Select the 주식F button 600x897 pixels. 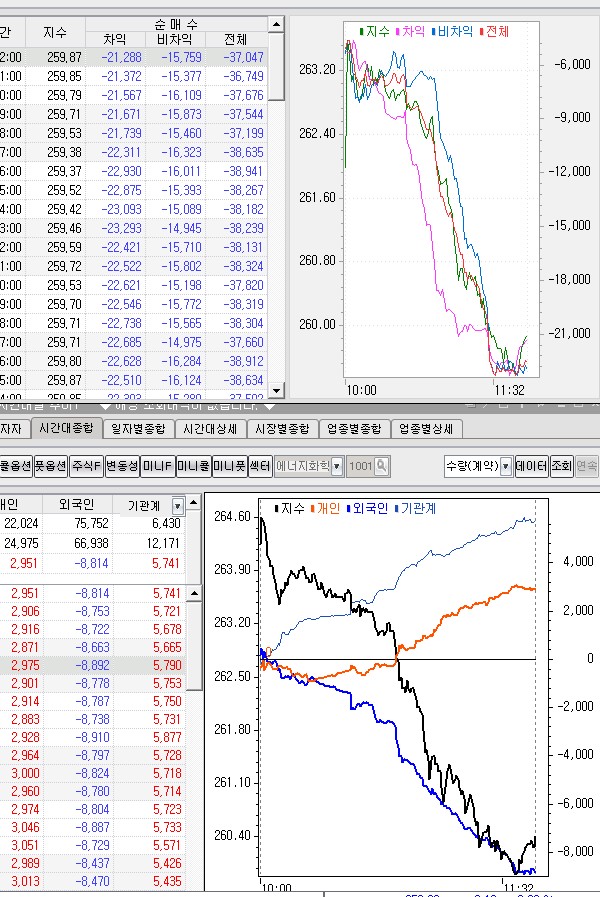click(87, 466)
